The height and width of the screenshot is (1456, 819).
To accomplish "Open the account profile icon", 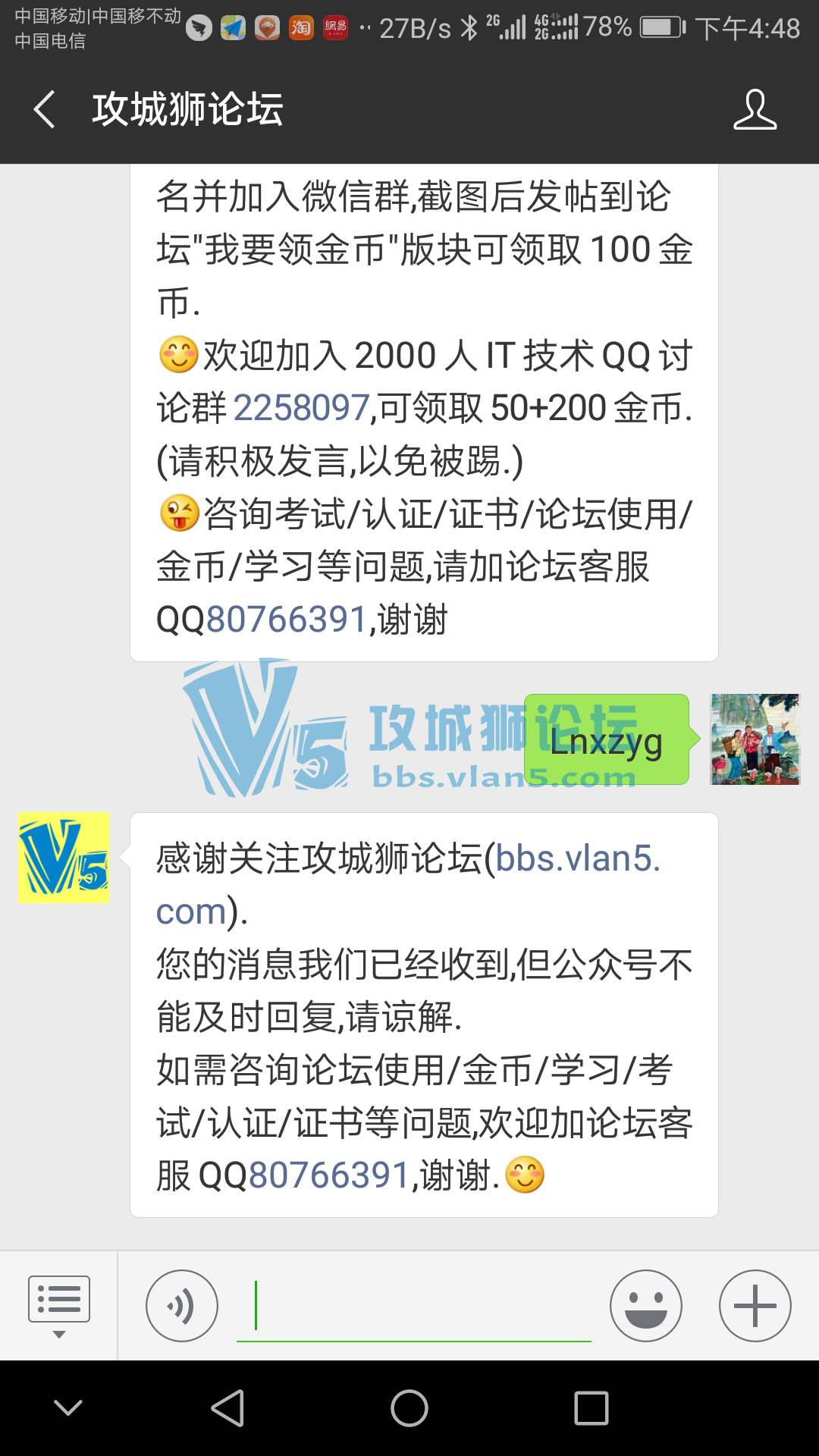I will [755, 109].
